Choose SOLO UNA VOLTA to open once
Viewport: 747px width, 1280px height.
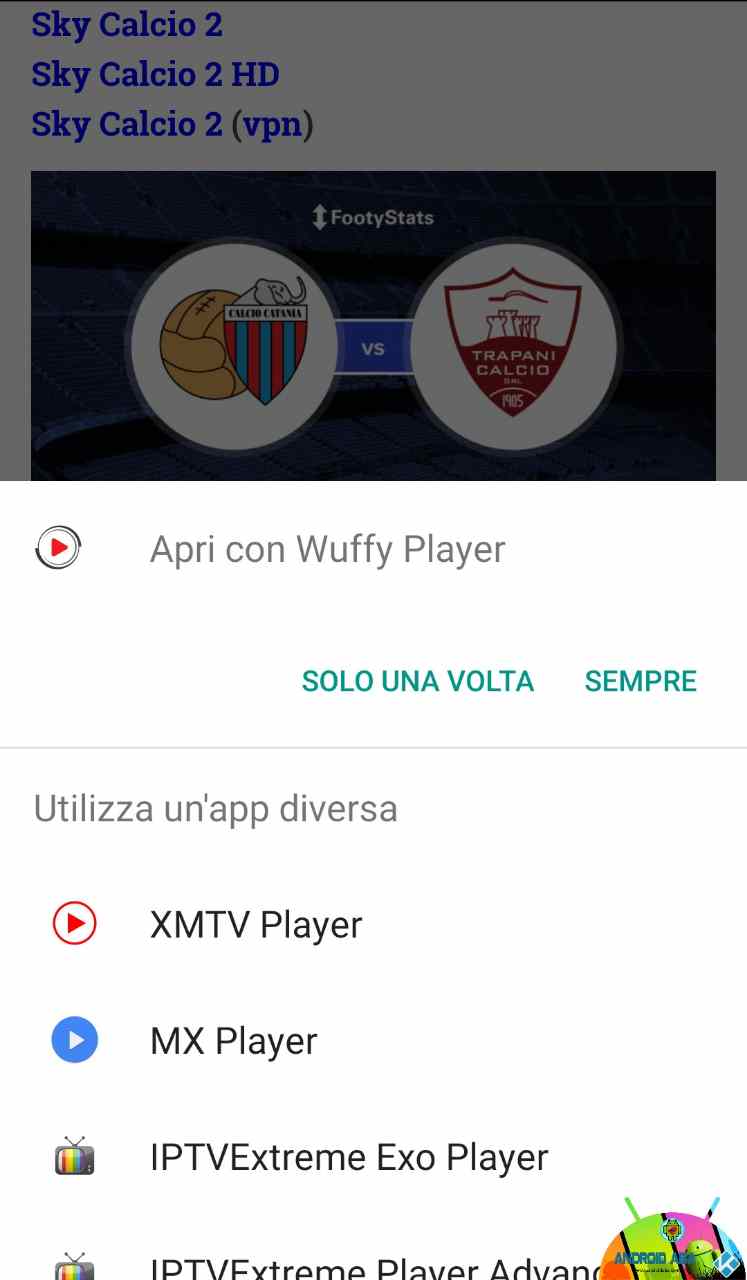tap(417, 681)
